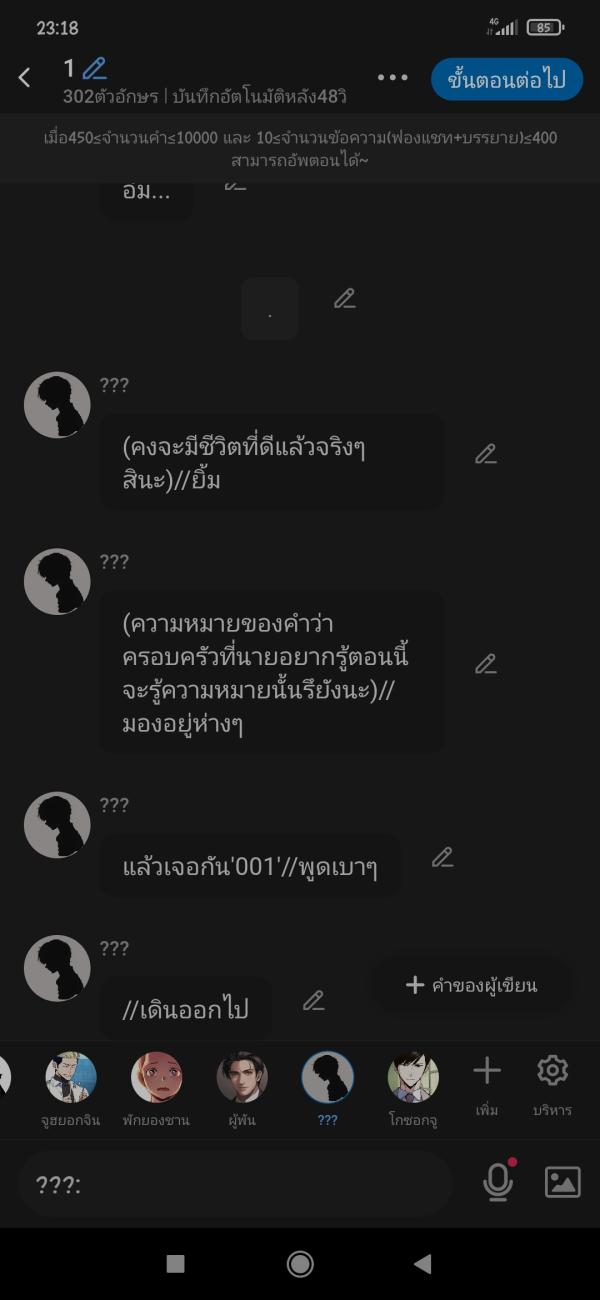Edit the chapter title with pencil icon
The height and width of the screenshot is (1300, 600).
[95, 69]
